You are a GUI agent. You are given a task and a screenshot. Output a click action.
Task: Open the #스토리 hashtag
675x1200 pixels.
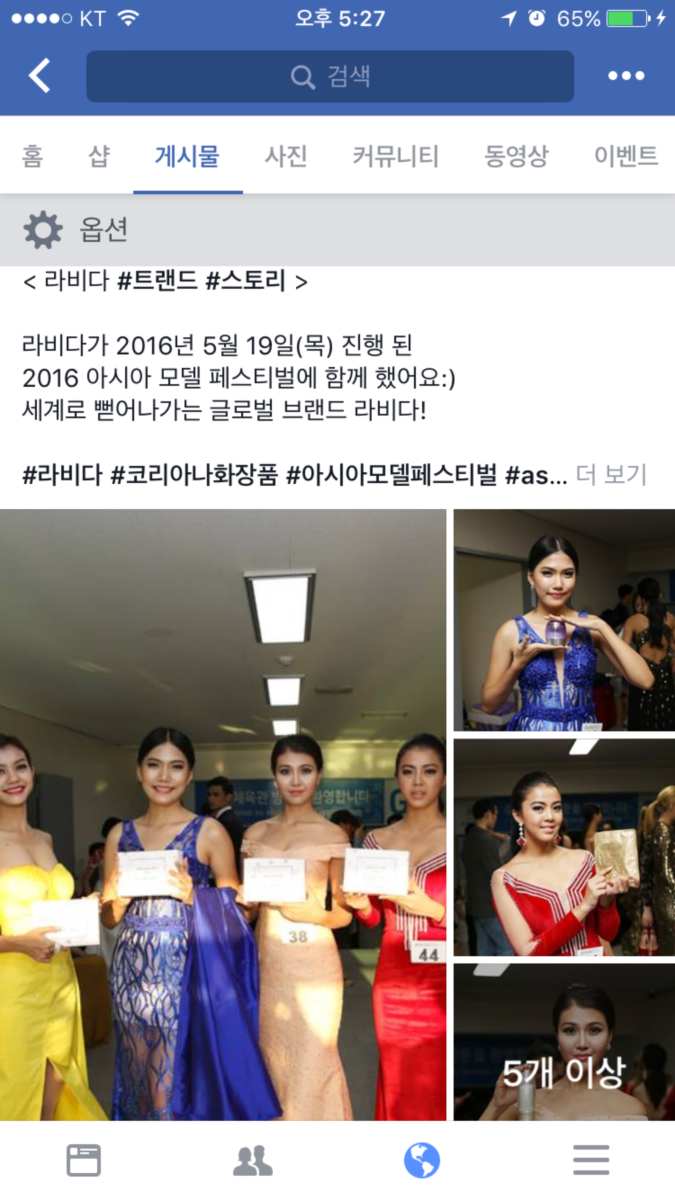point(245,283)
